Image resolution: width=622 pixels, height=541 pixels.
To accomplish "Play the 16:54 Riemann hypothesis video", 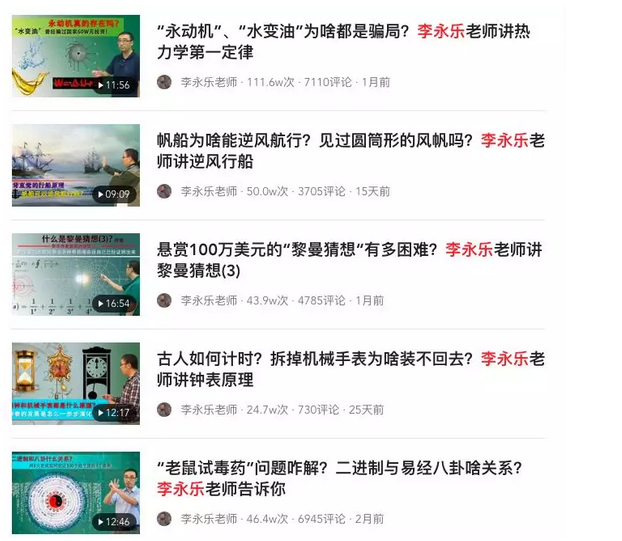I will (75, 274).
